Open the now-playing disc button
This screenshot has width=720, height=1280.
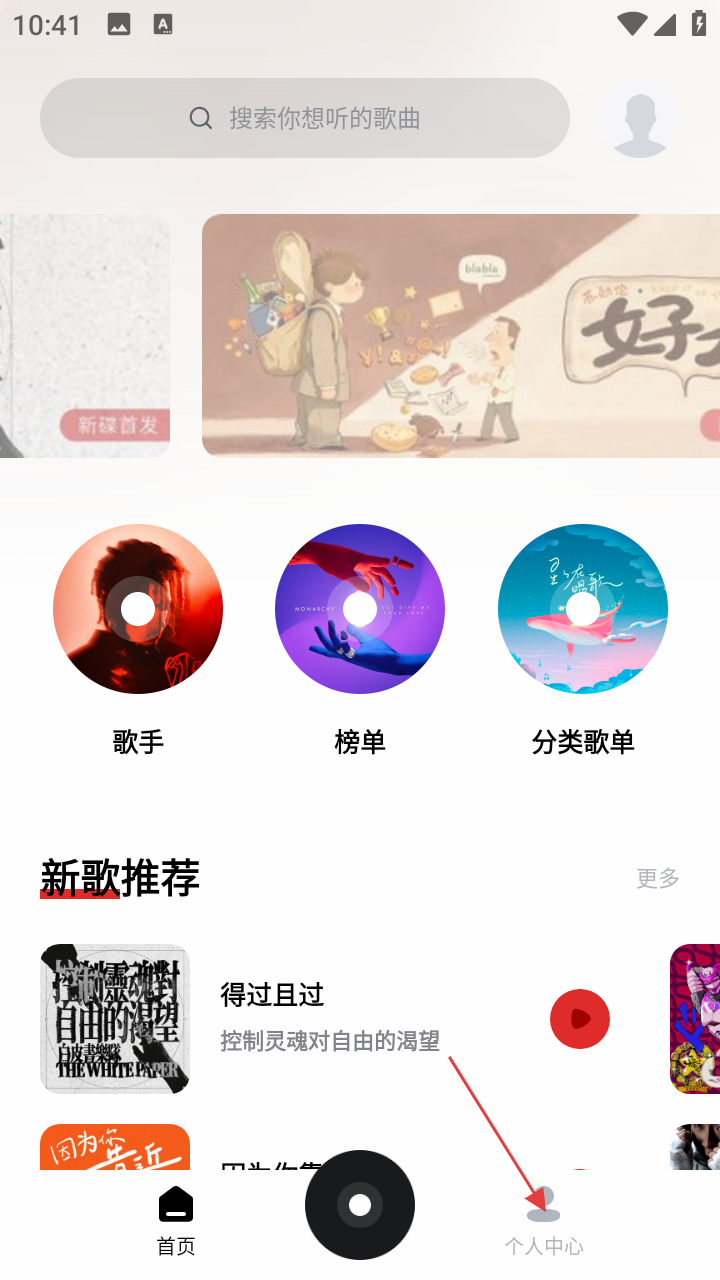point(360,1205)
